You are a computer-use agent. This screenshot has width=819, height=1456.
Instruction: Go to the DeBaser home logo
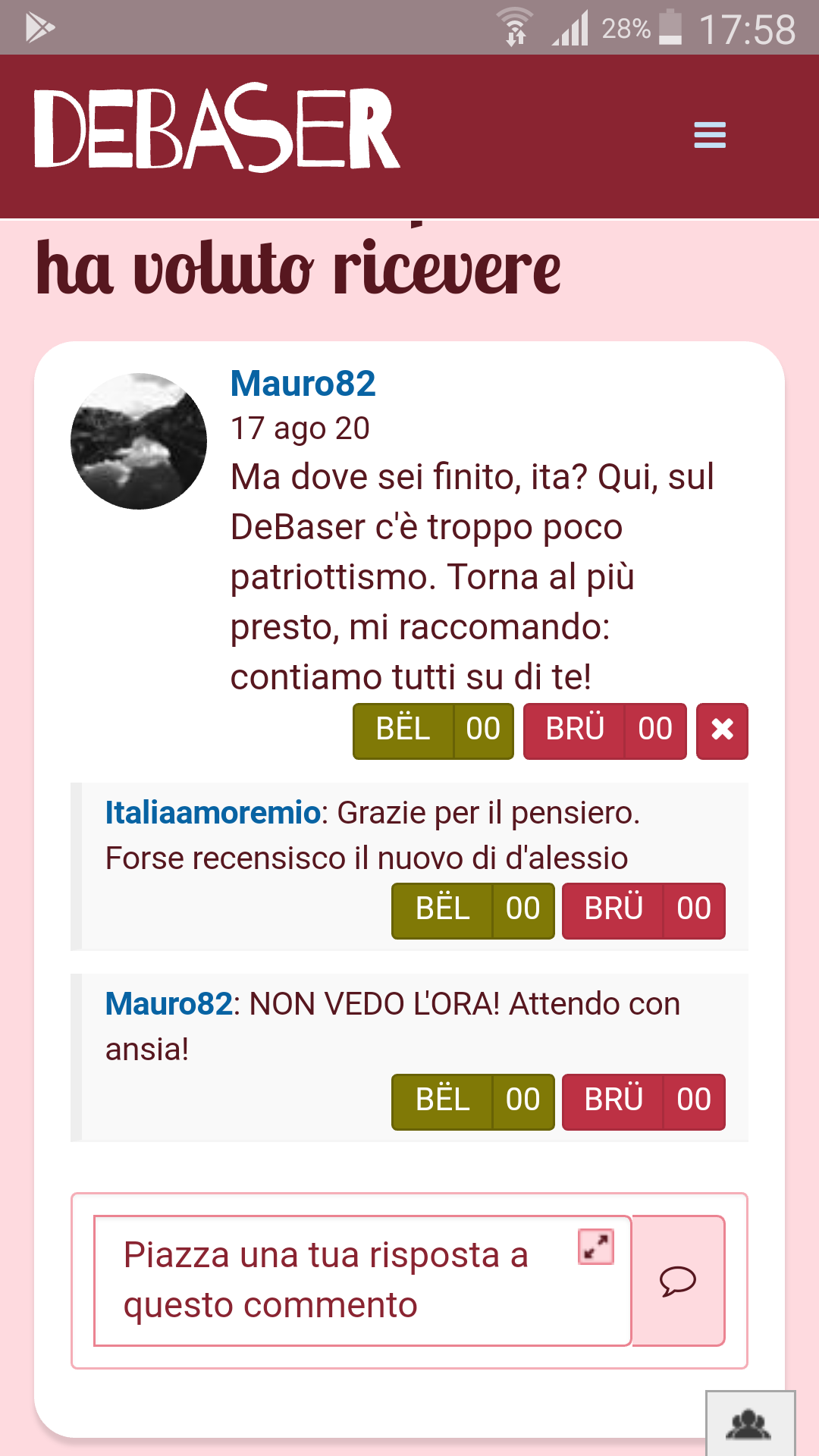pyautogui.click(x=217, y=127)
